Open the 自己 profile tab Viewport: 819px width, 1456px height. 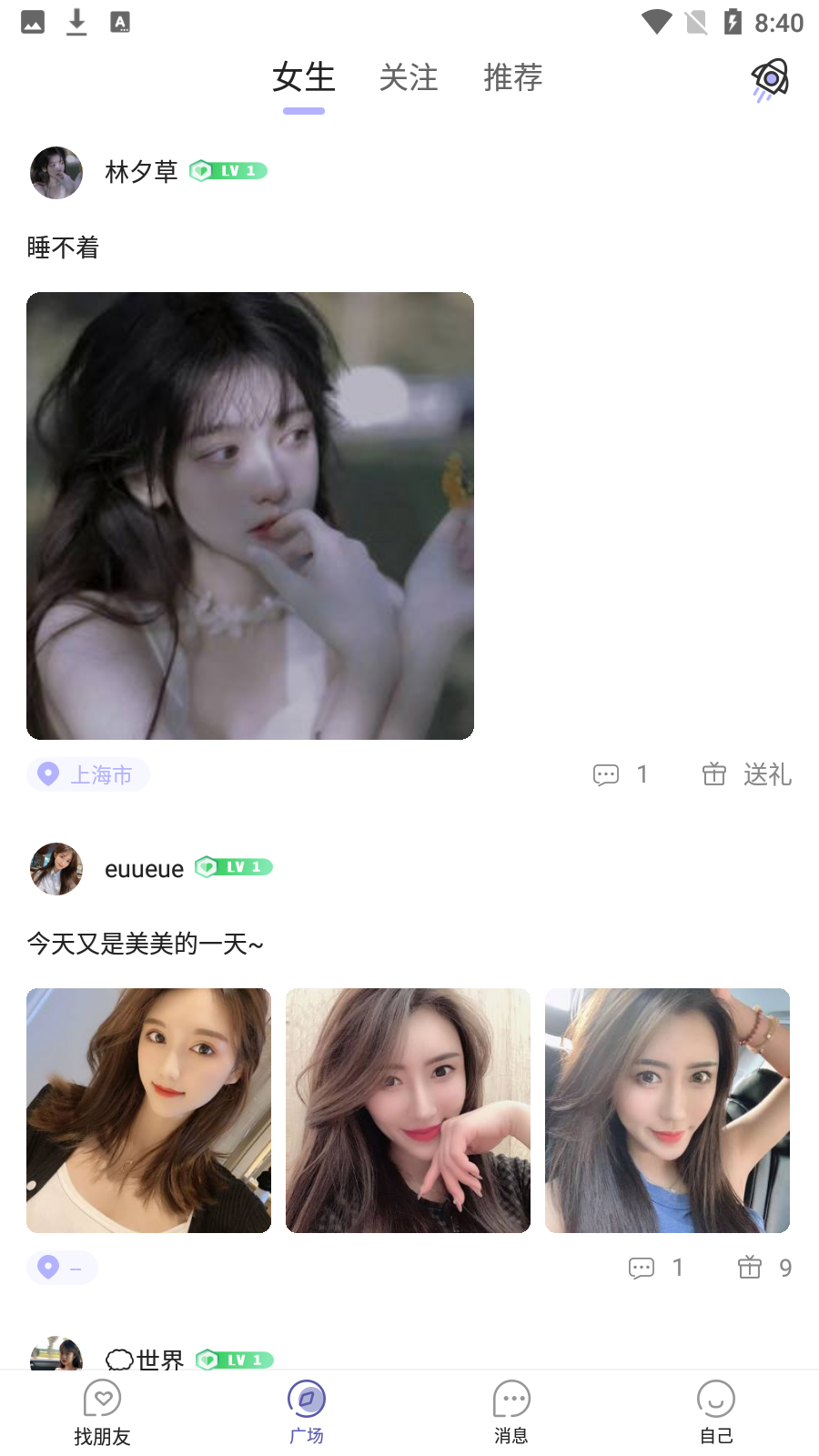coord(716,1412)
